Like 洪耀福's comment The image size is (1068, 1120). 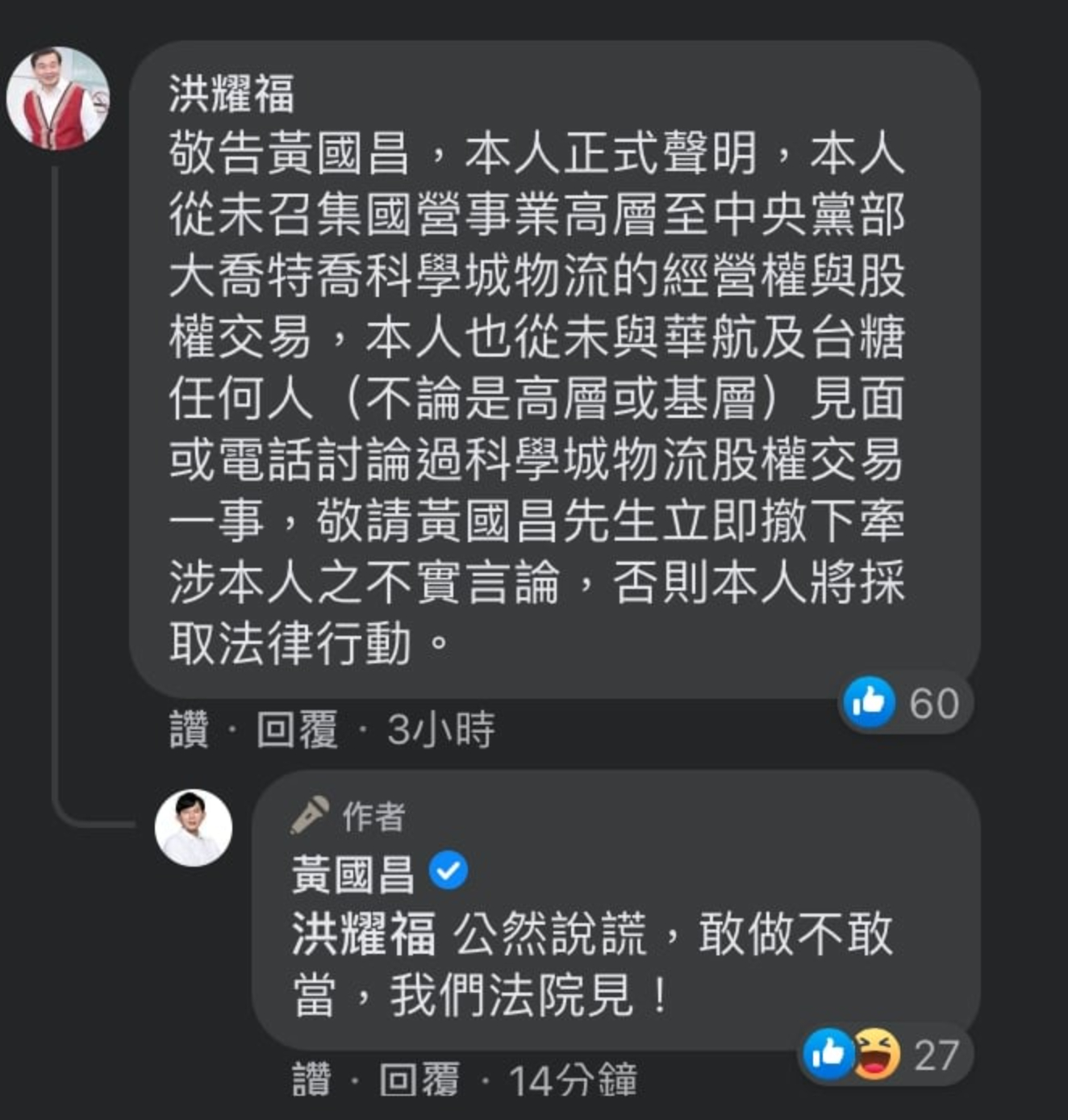click(x=189, y=730)
